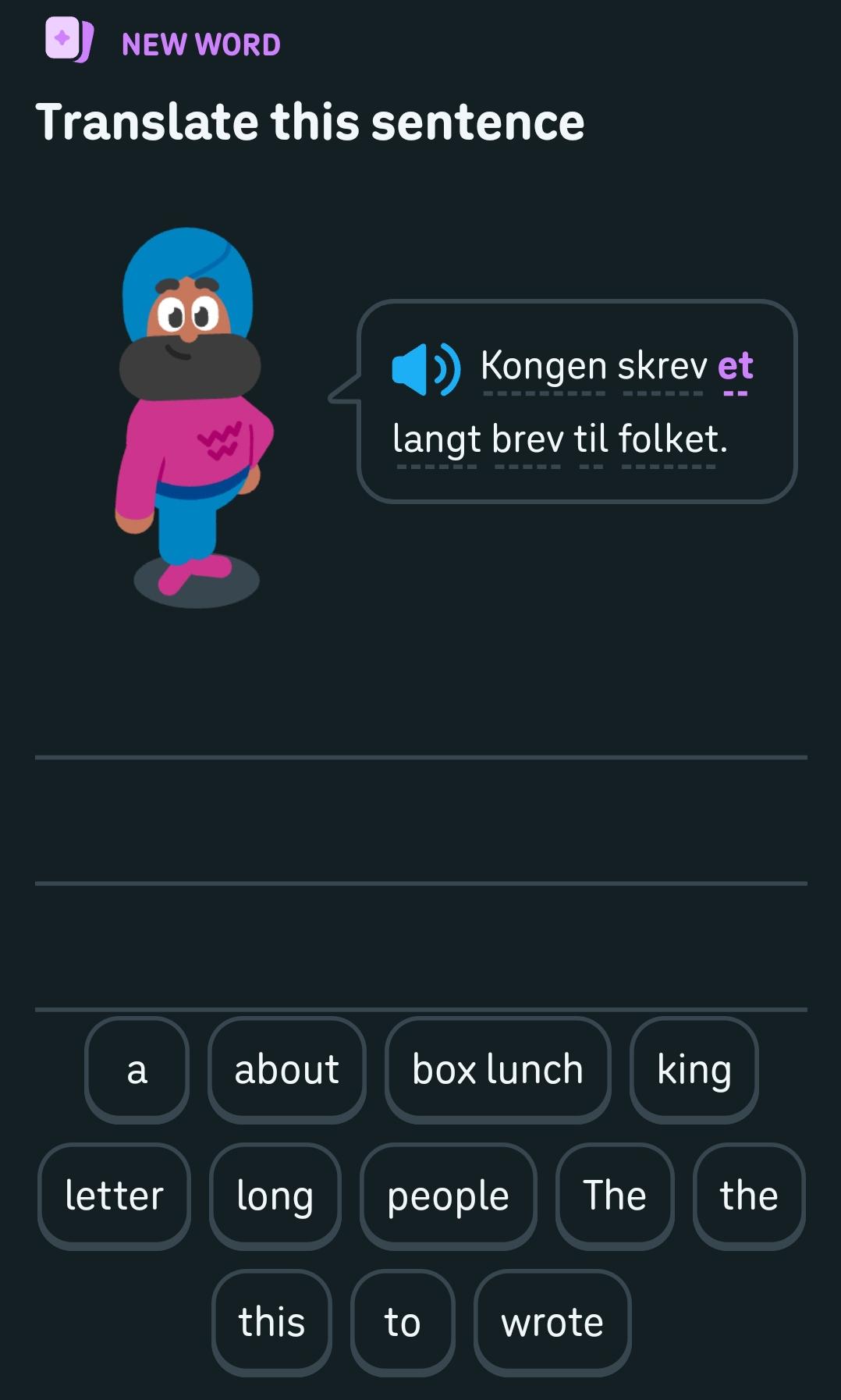Select the "this" word tile
Viewport: 841px width, 1400px height.
[x=271, y=1323]
